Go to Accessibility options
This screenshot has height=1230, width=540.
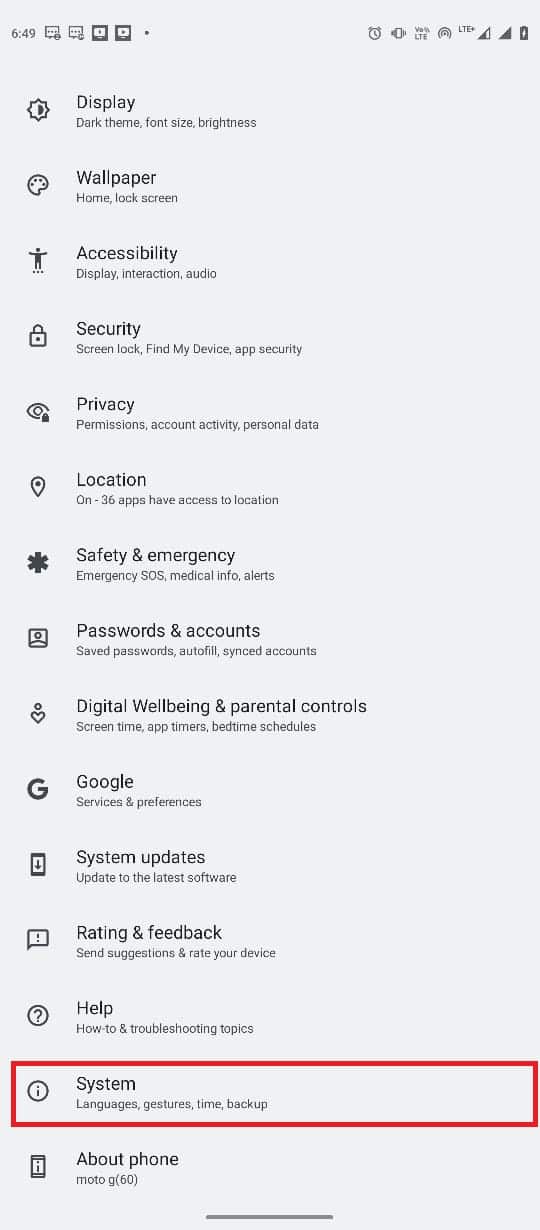pyautogui.click(x=270, y=262)
